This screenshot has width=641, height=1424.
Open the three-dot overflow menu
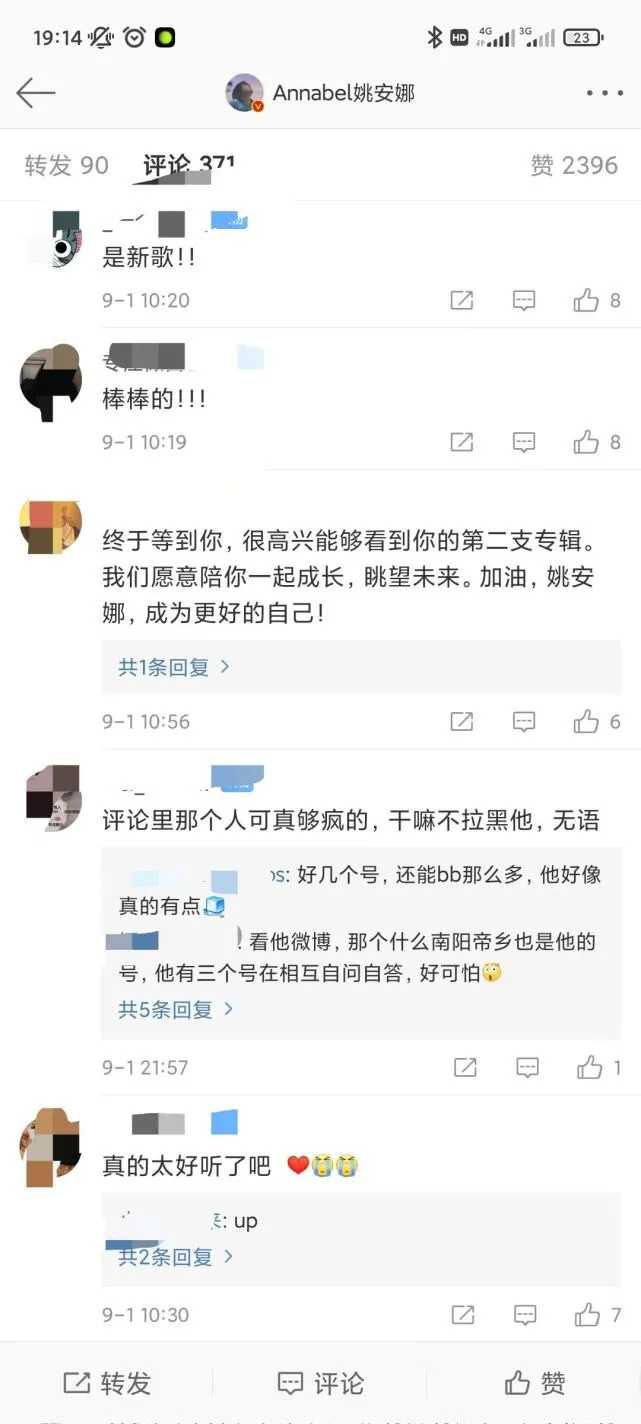pos(604,93)
